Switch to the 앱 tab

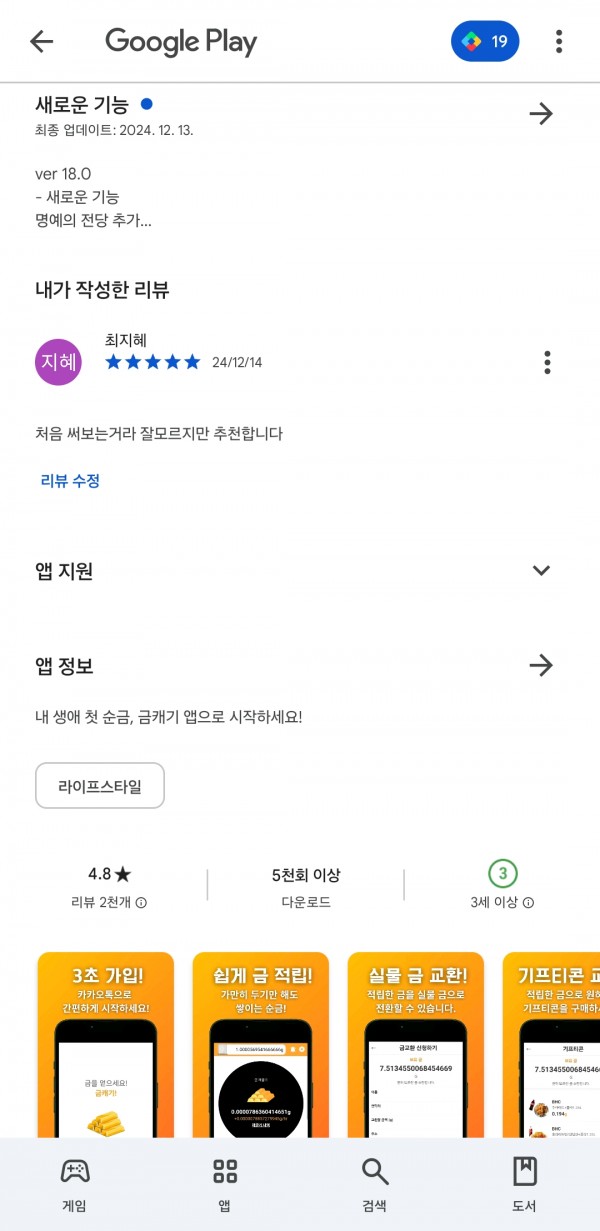(225, 1186)
